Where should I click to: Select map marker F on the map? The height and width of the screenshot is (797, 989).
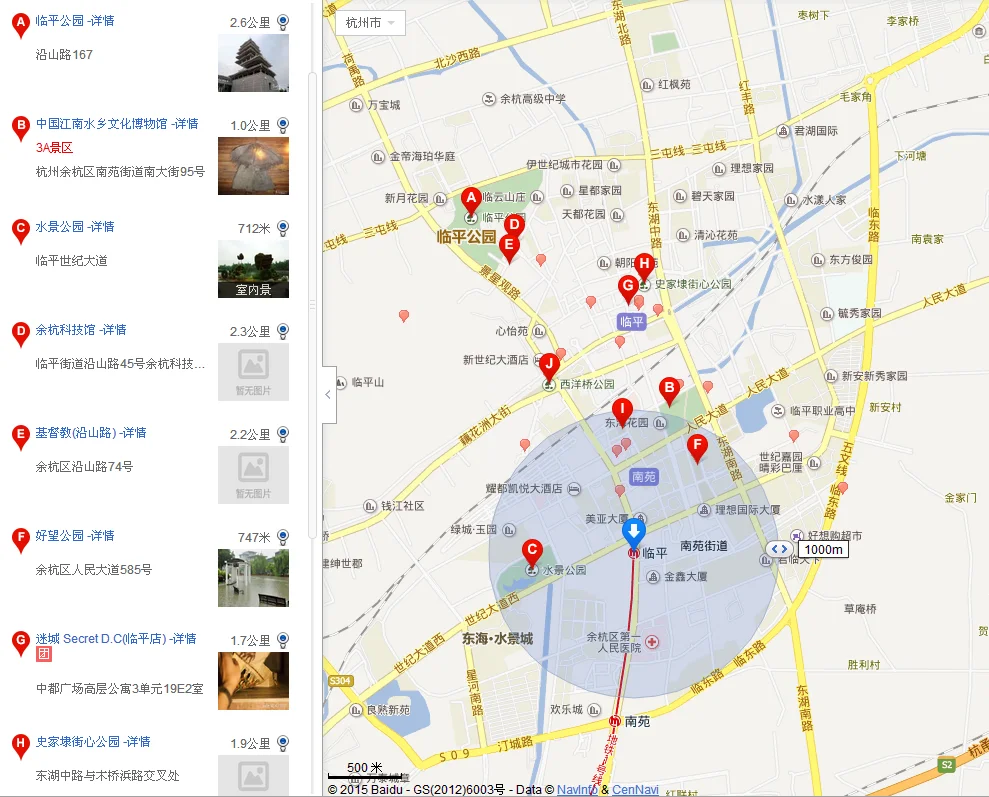coord(697,445)
